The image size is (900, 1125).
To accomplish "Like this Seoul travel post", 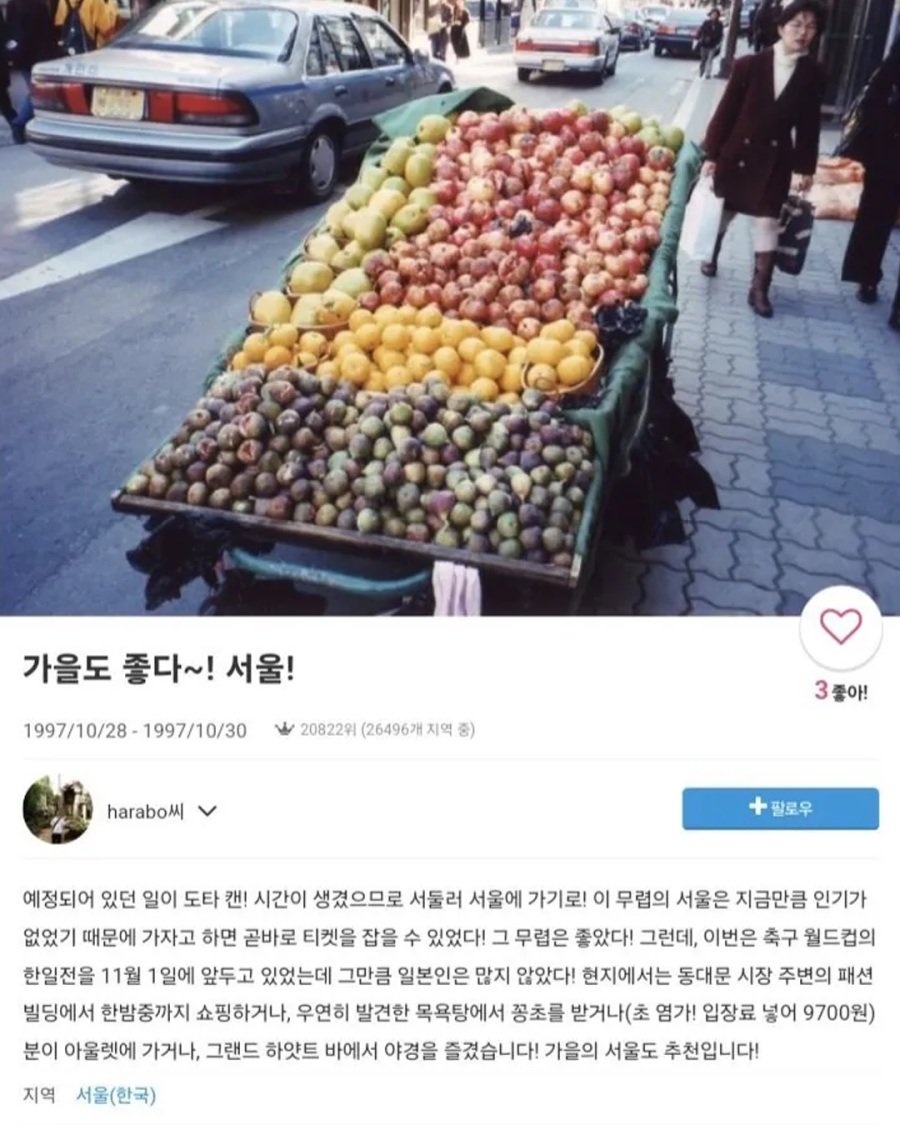I will pos(840,627).
